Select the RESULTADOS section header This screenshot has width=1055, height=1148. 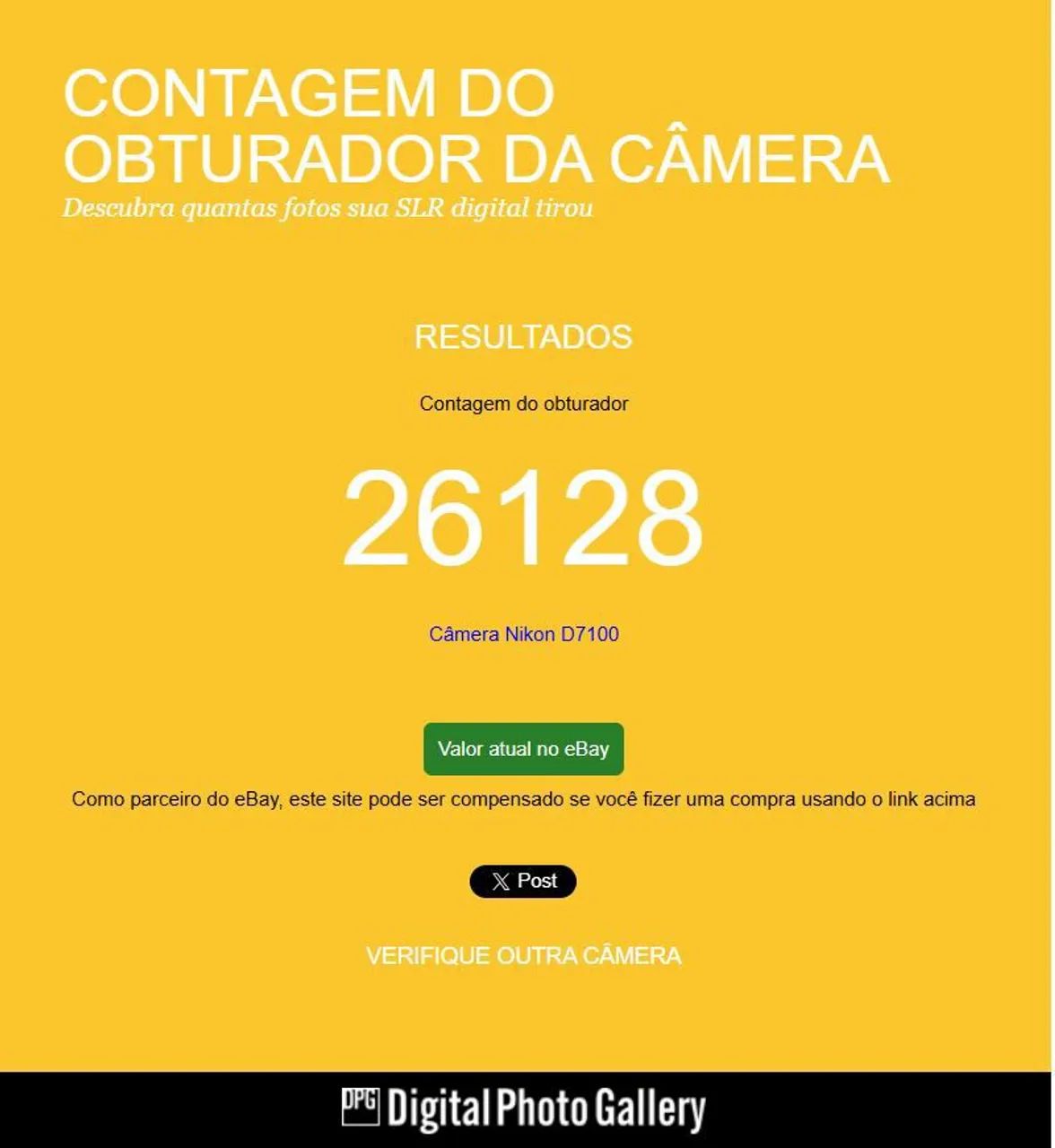pyautogui.click(x=523, y=337)
